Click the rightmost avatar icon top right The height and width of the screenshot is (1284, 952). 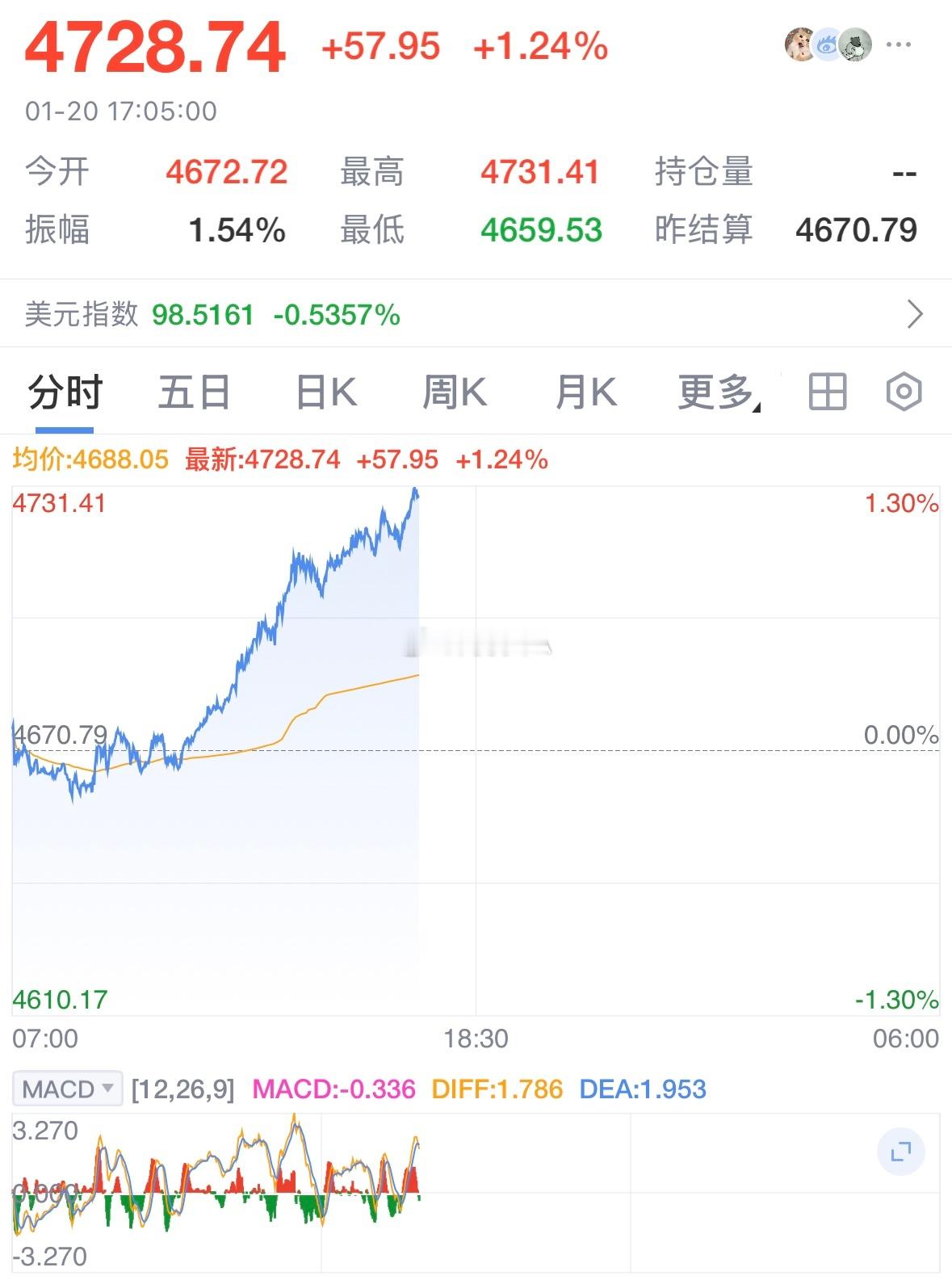(x=853, y=44)
